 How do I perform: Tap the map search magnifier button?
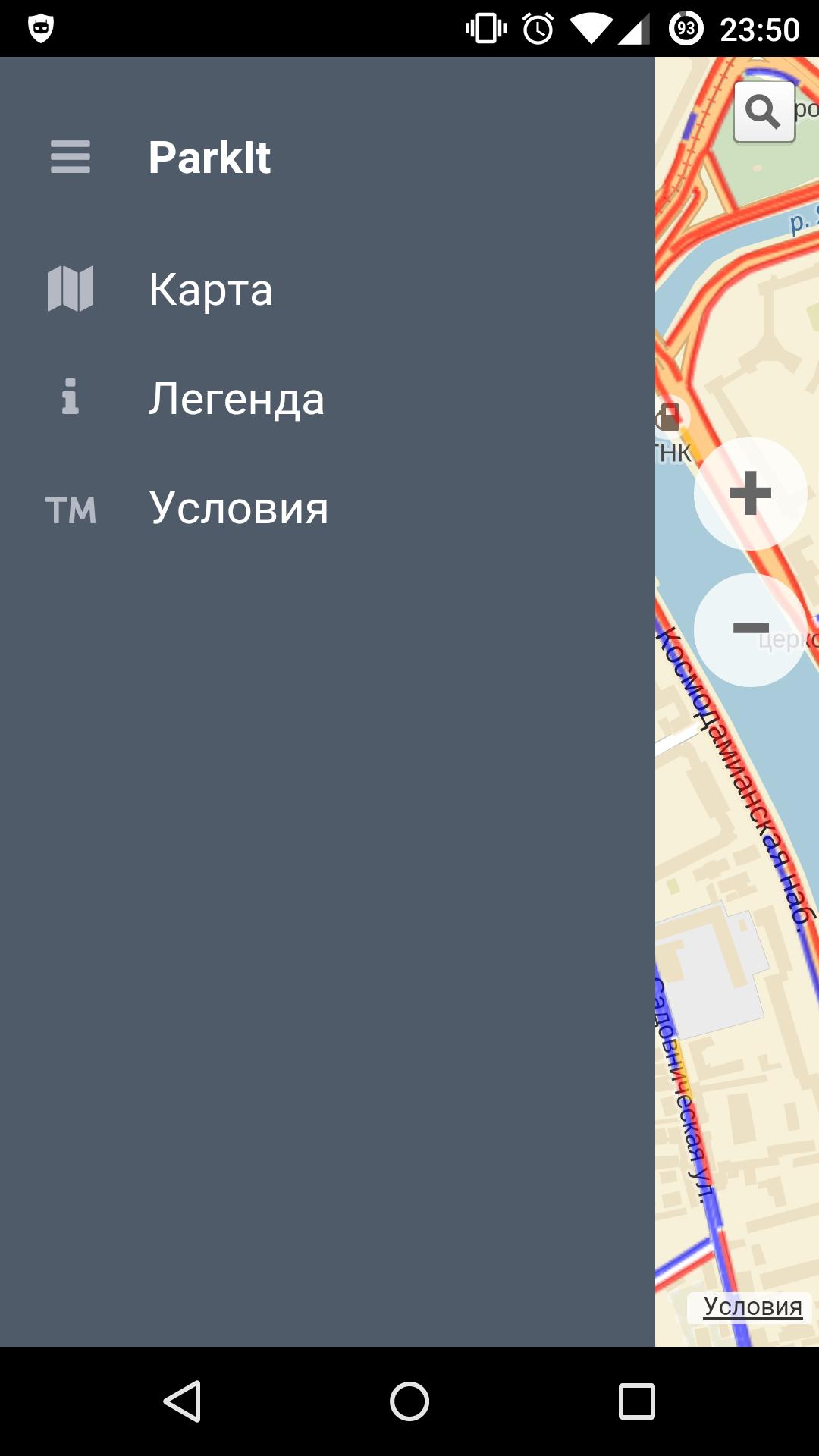point(764,112)
